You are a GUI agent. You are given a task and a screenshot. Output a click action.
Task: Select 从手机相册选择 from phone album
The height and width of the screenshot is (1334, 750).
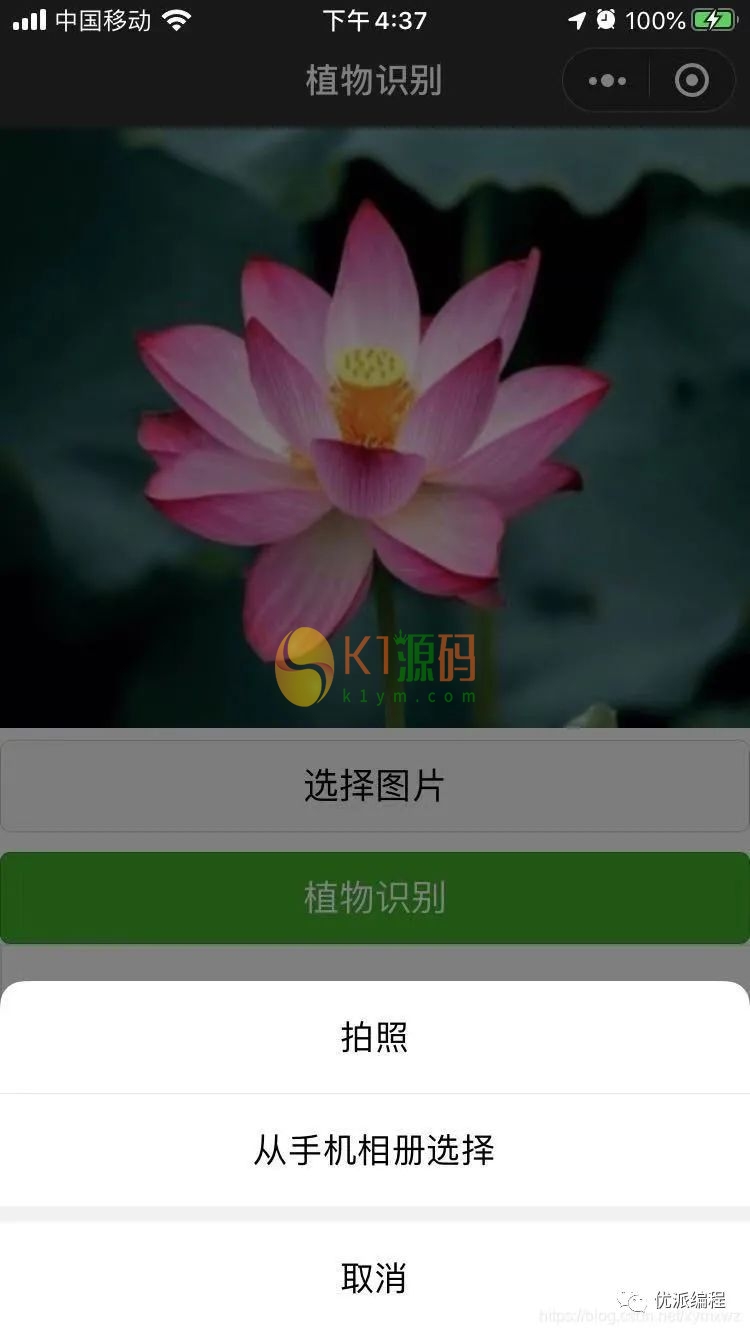click(x=374, y=1150)
